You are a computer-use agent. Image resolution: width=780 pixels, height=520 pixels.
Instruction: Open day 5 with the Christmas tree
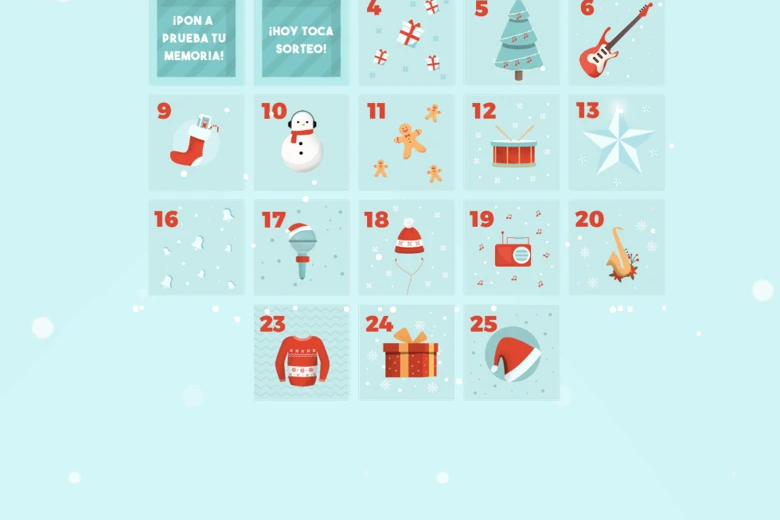point(511,42)
